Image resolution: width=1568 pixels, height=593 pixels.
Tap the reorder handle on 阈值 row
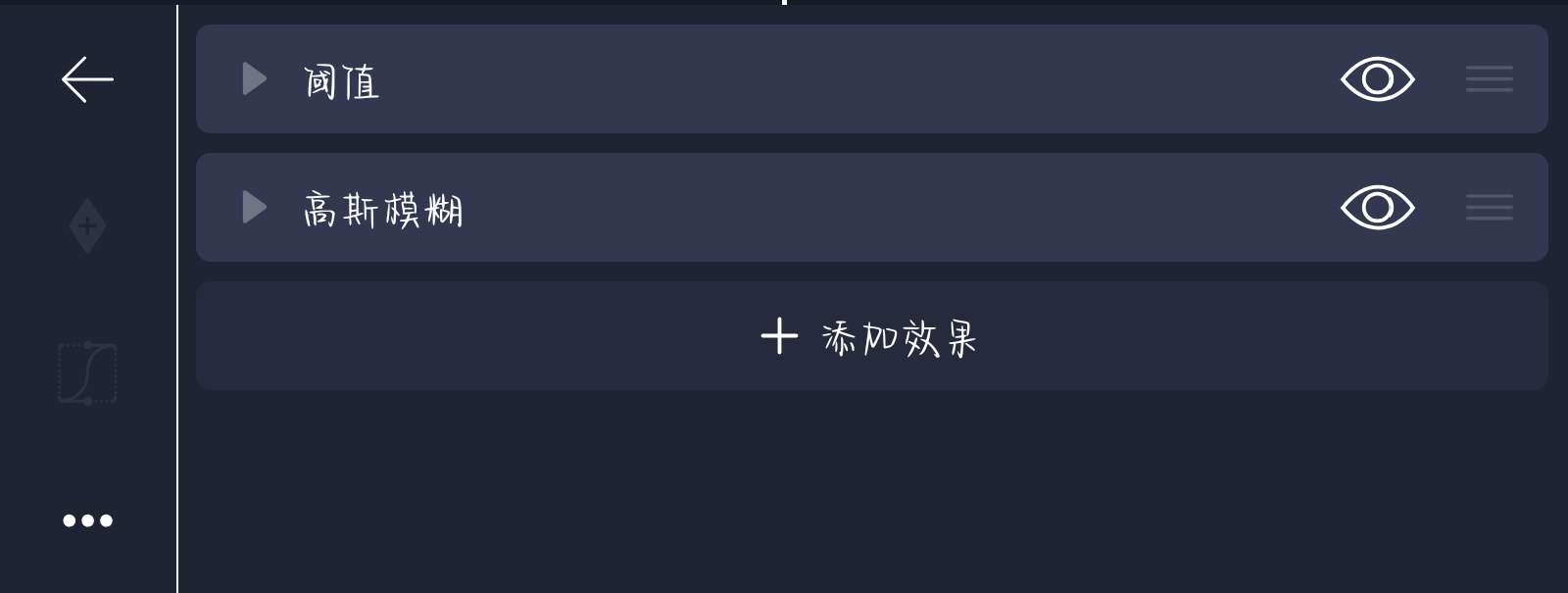(1490, 78)
